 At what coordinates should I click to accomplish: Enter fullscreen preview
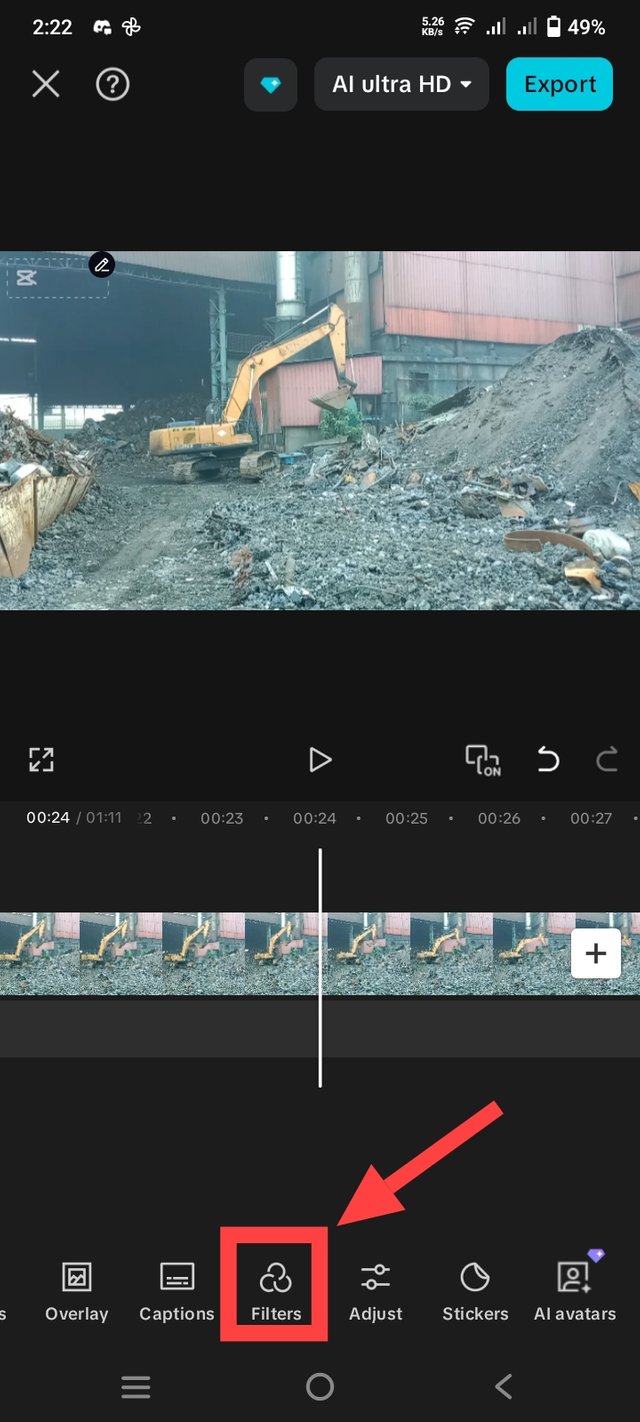pos(41,760)
